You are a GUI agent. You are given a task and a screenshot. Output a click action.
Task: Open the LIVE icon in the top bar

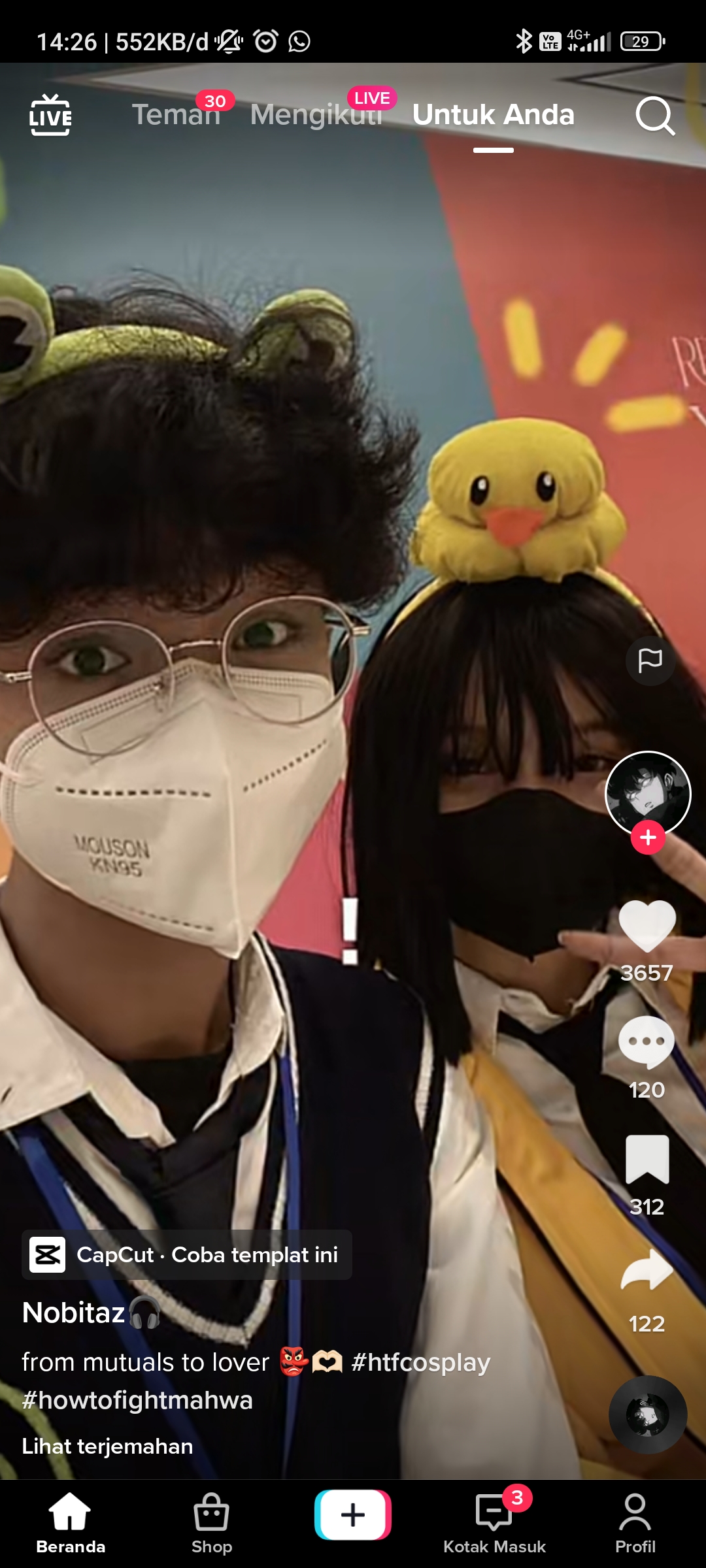point(50,115)
